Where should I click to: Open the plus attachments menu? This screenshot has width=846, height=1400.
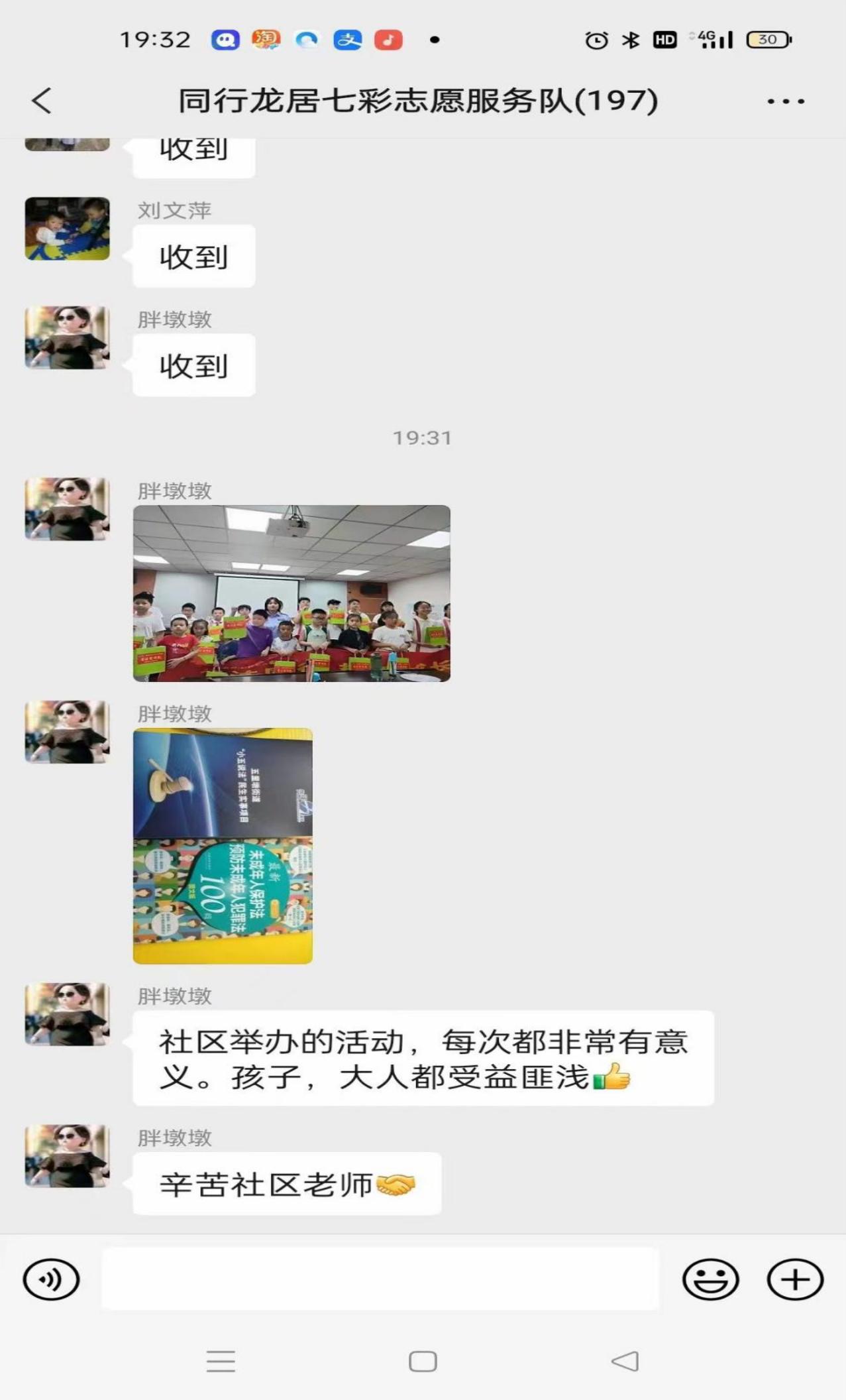(795, 1279)
